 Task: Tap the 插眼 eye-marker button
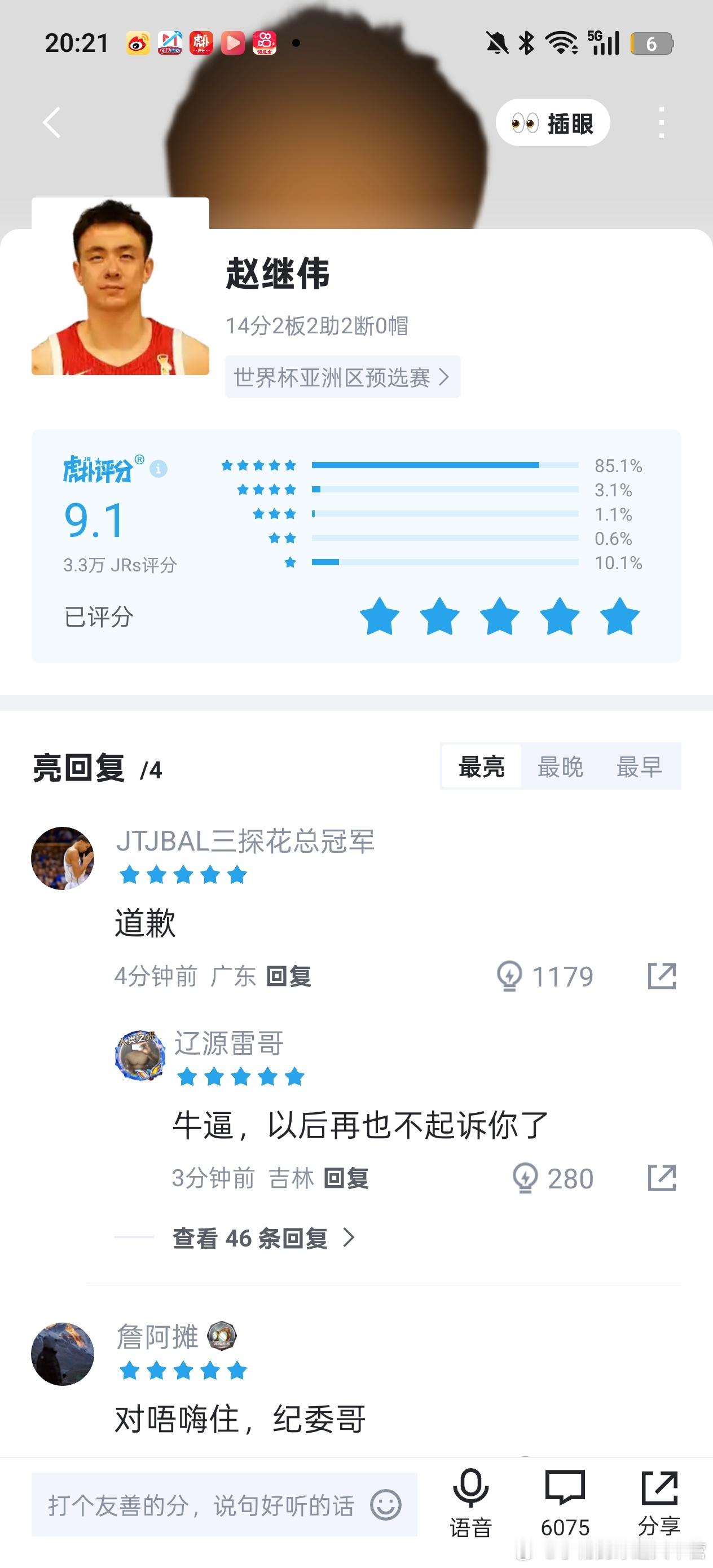pos(553,122)
